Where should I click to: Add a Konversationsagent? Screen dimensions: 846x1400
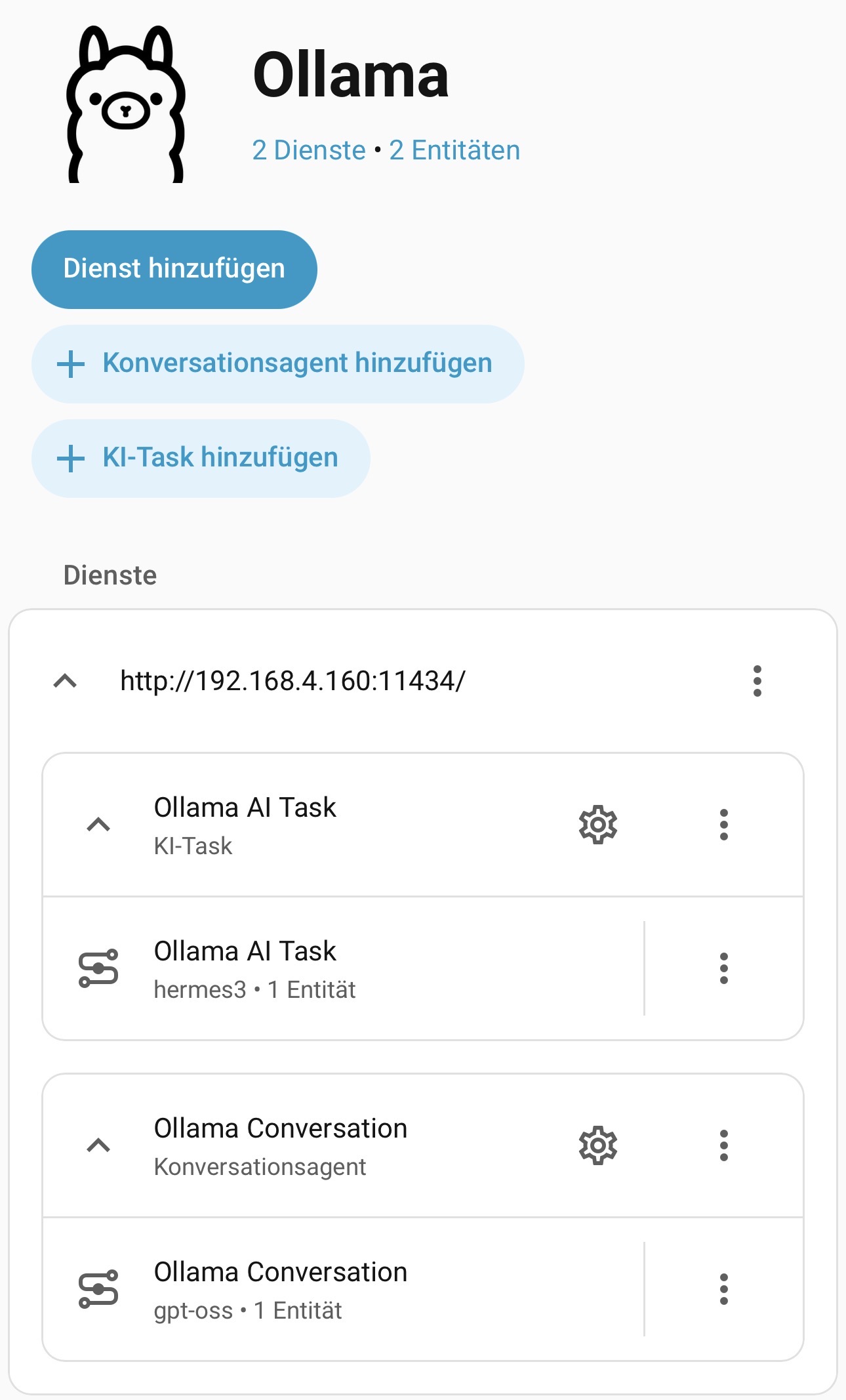pos(277,363)
